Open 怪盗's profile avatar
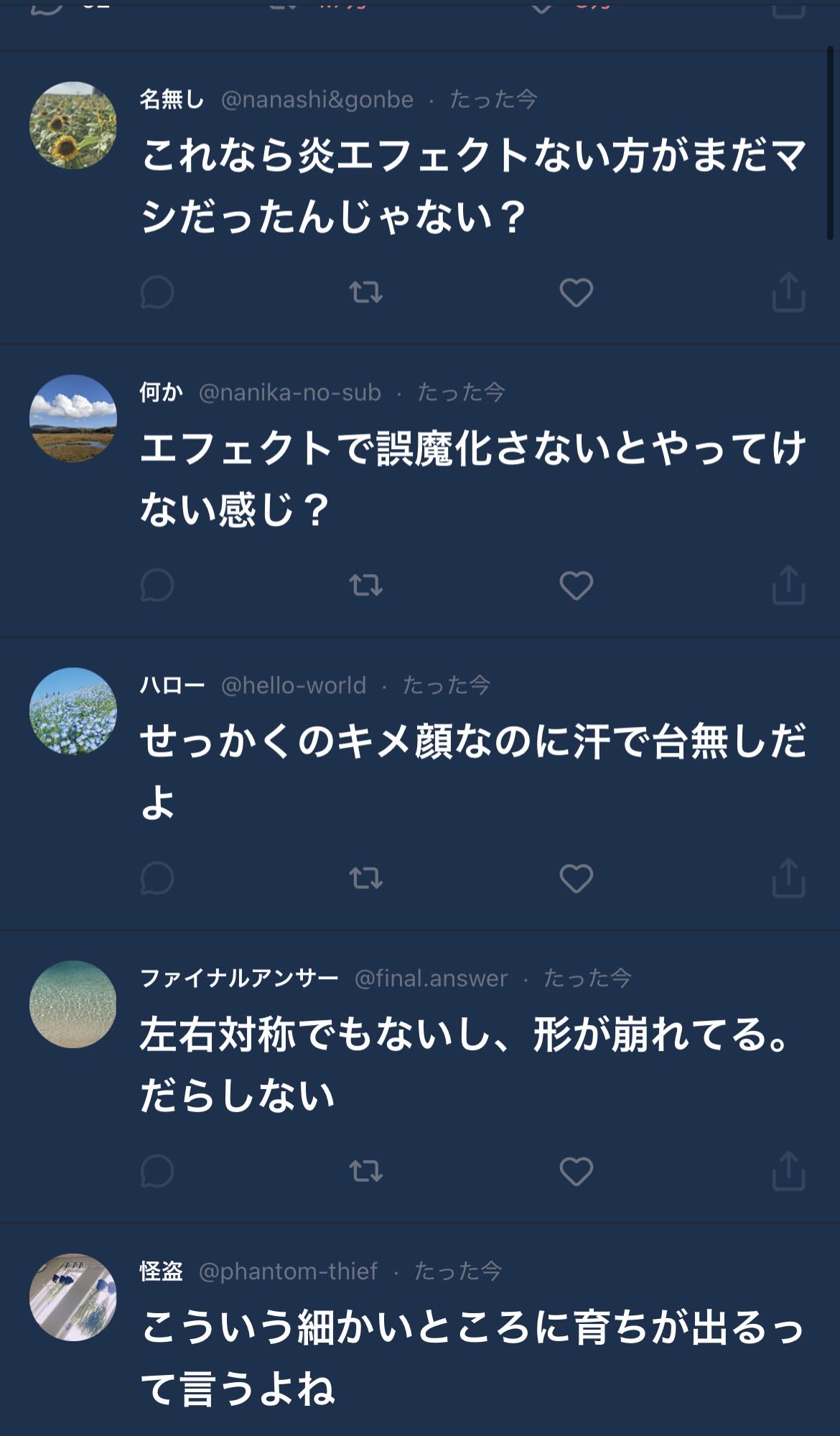 73,1297
